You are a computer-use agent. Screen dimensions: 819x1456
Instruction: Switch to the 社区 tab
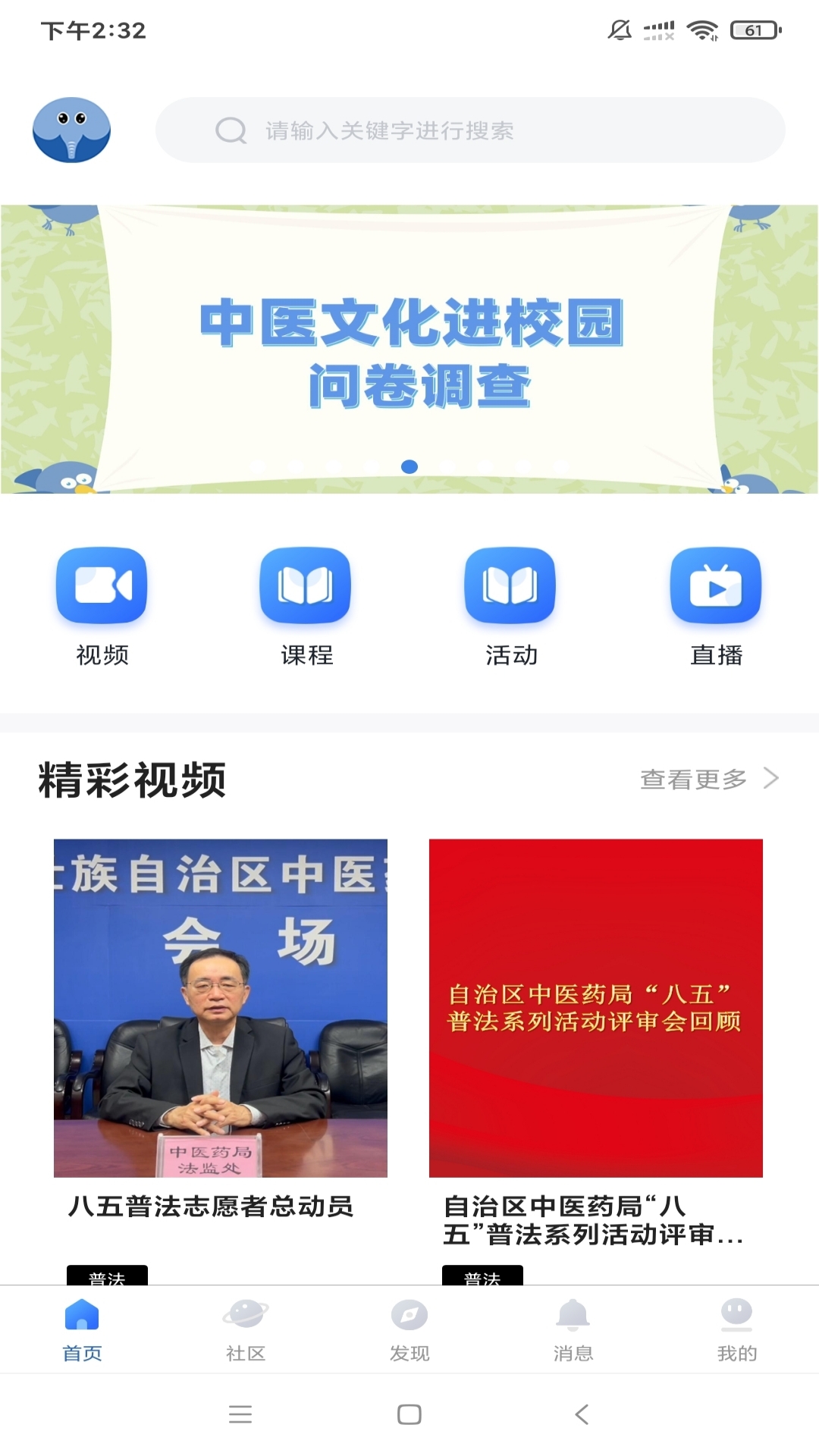point(246,1330)
